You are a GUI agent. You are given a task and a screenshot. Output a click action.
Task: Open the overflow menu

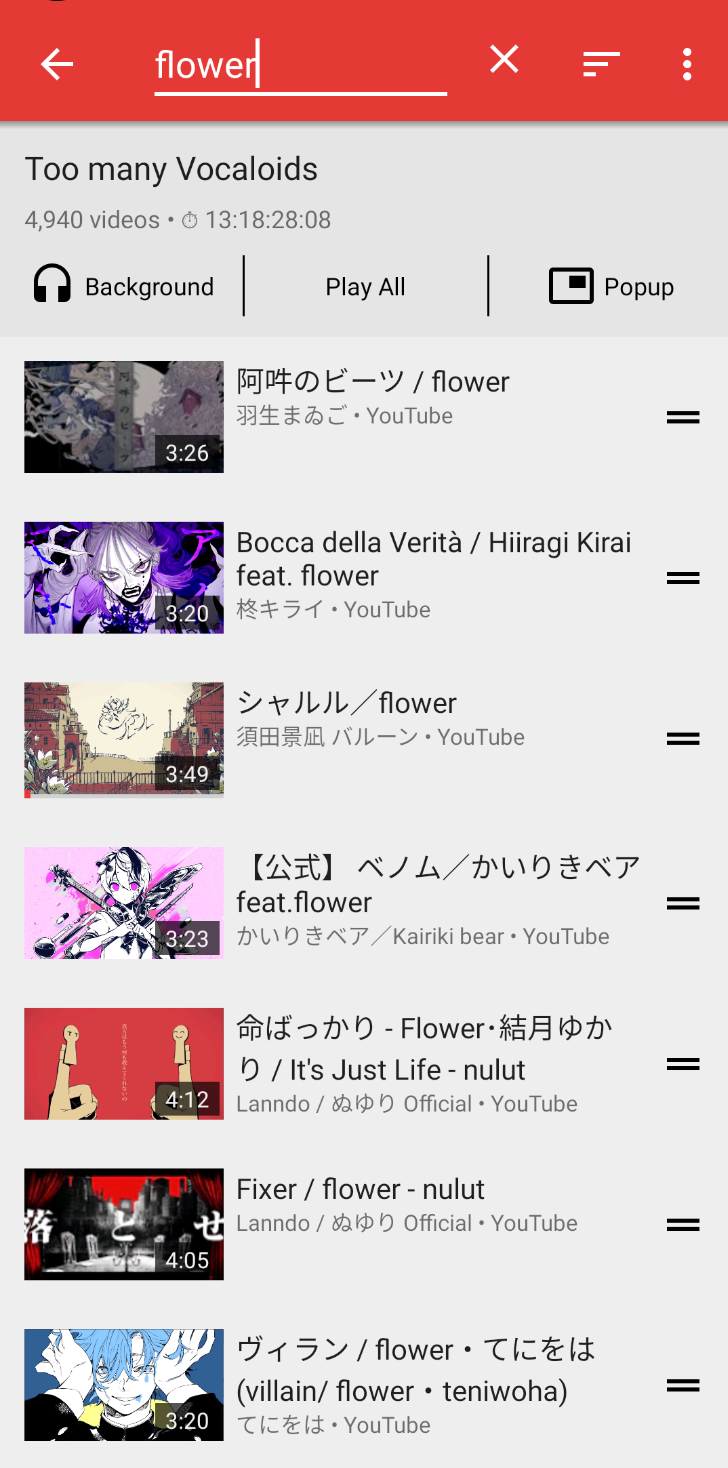coord(686,64)
